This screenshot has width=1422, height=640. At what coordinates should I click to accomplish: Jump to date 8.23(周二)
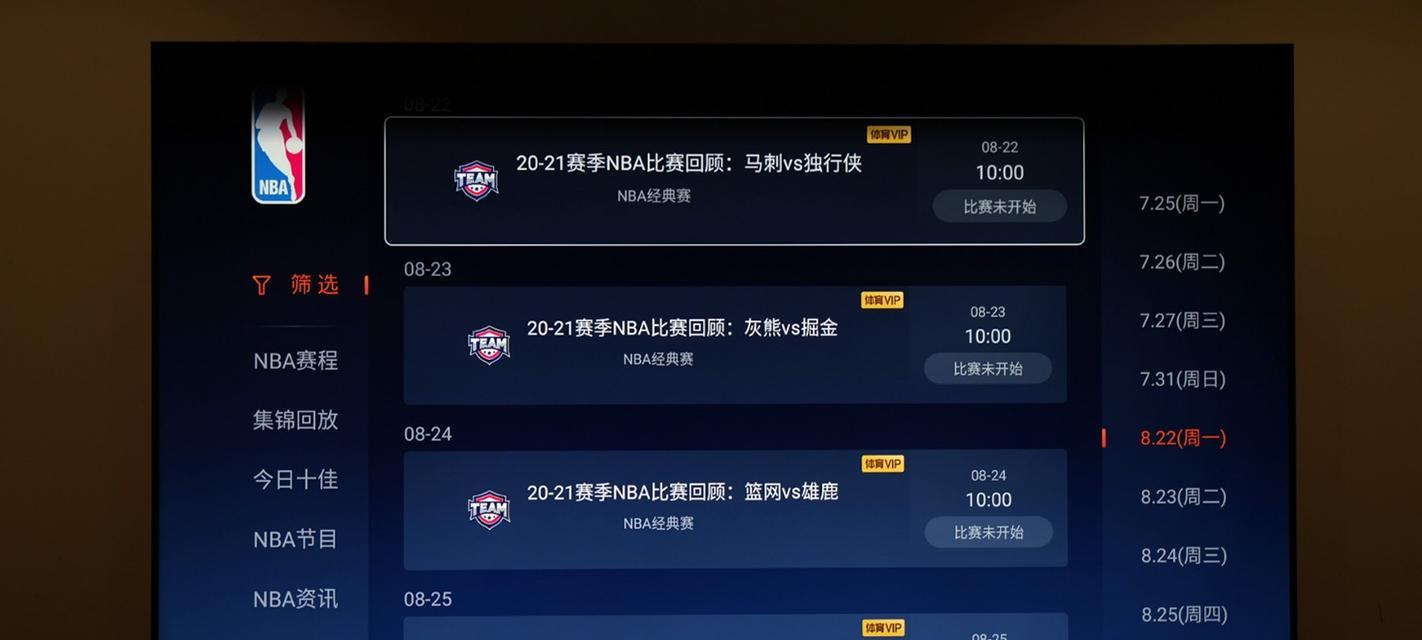tap(1182, 497)
